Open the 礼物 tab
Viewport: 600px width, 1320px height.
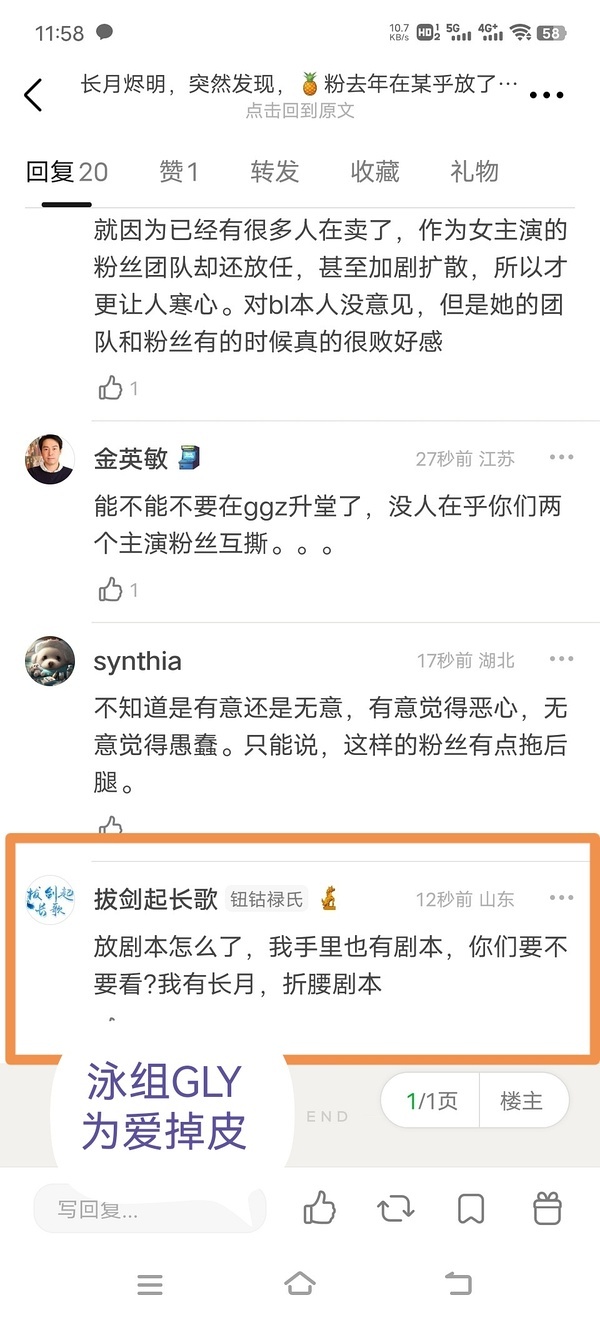click(474, 172)
